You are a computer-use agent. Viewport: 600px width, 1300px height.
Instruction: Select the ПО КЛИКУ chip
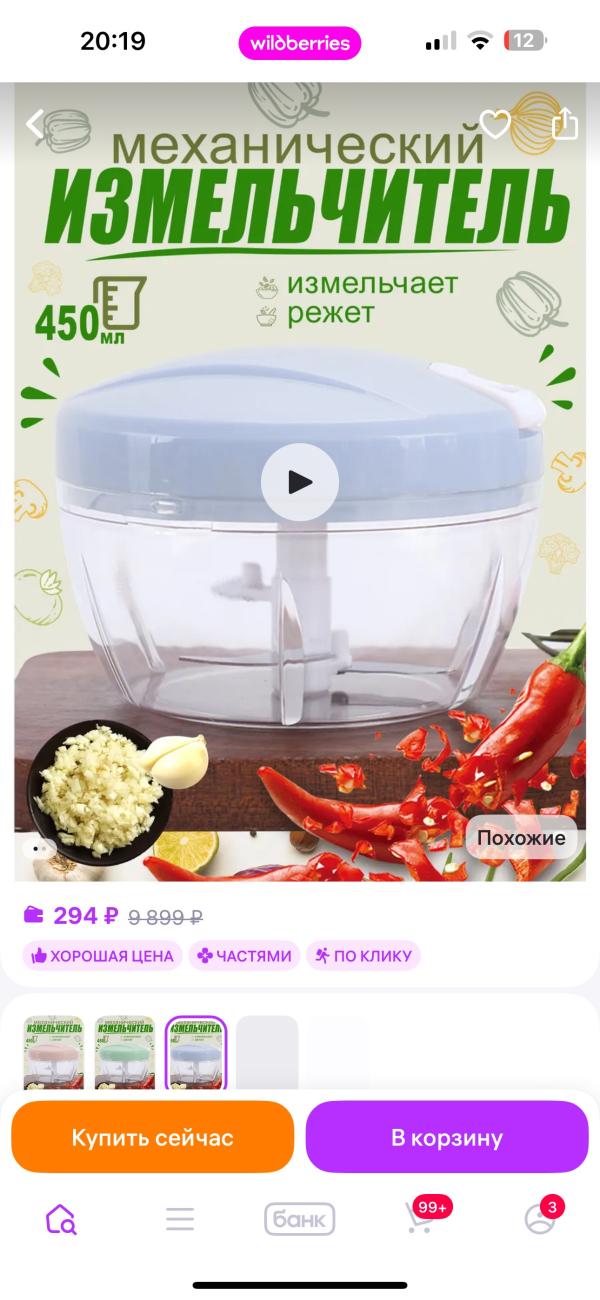pos(363,956)
